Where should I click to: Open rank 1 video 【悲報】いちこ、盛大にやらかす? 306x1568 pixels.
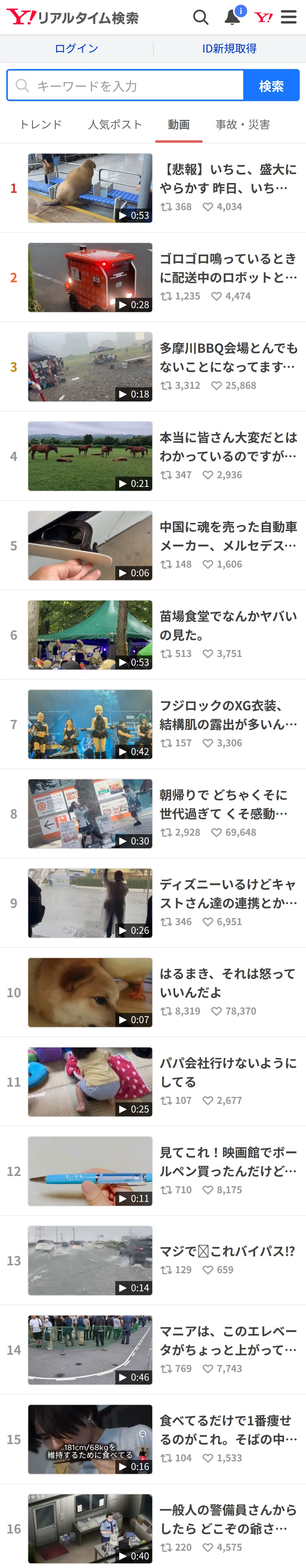click(x=153, y=188)
